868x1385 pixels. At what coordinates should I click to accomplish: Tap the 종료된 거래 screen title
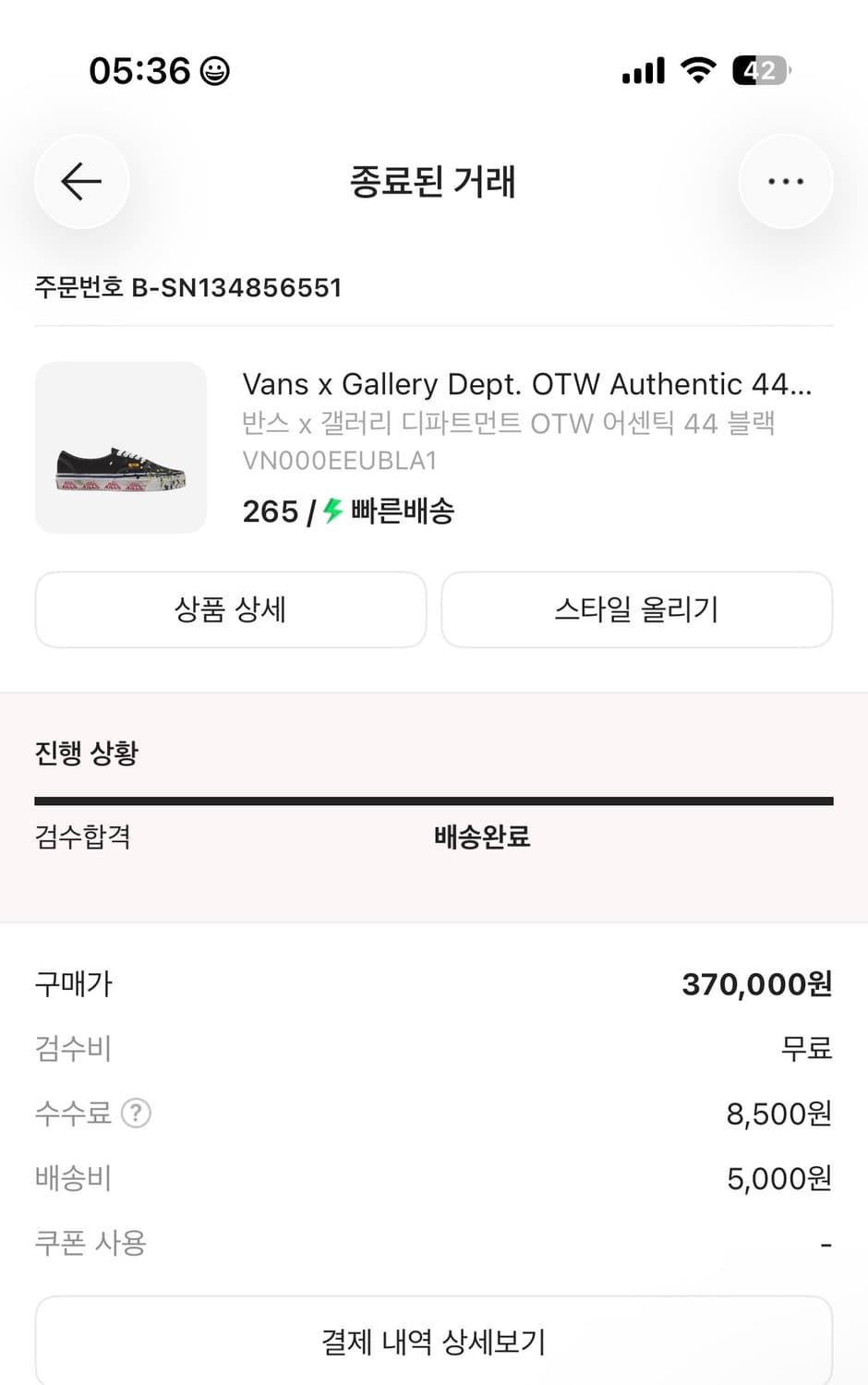point(434,182)
